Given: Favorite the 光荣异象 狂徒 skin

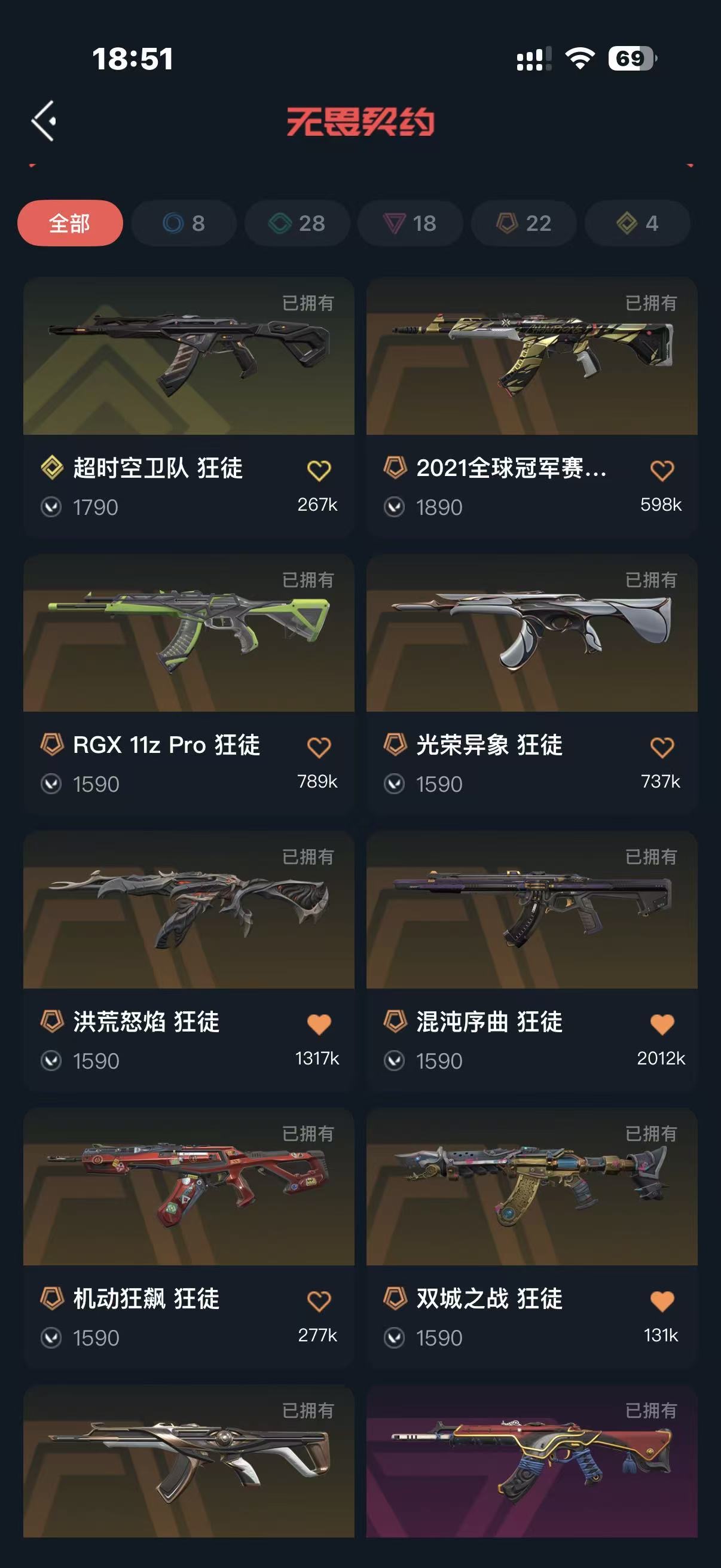Looking at the screenshot, I should tap(662, 748).
